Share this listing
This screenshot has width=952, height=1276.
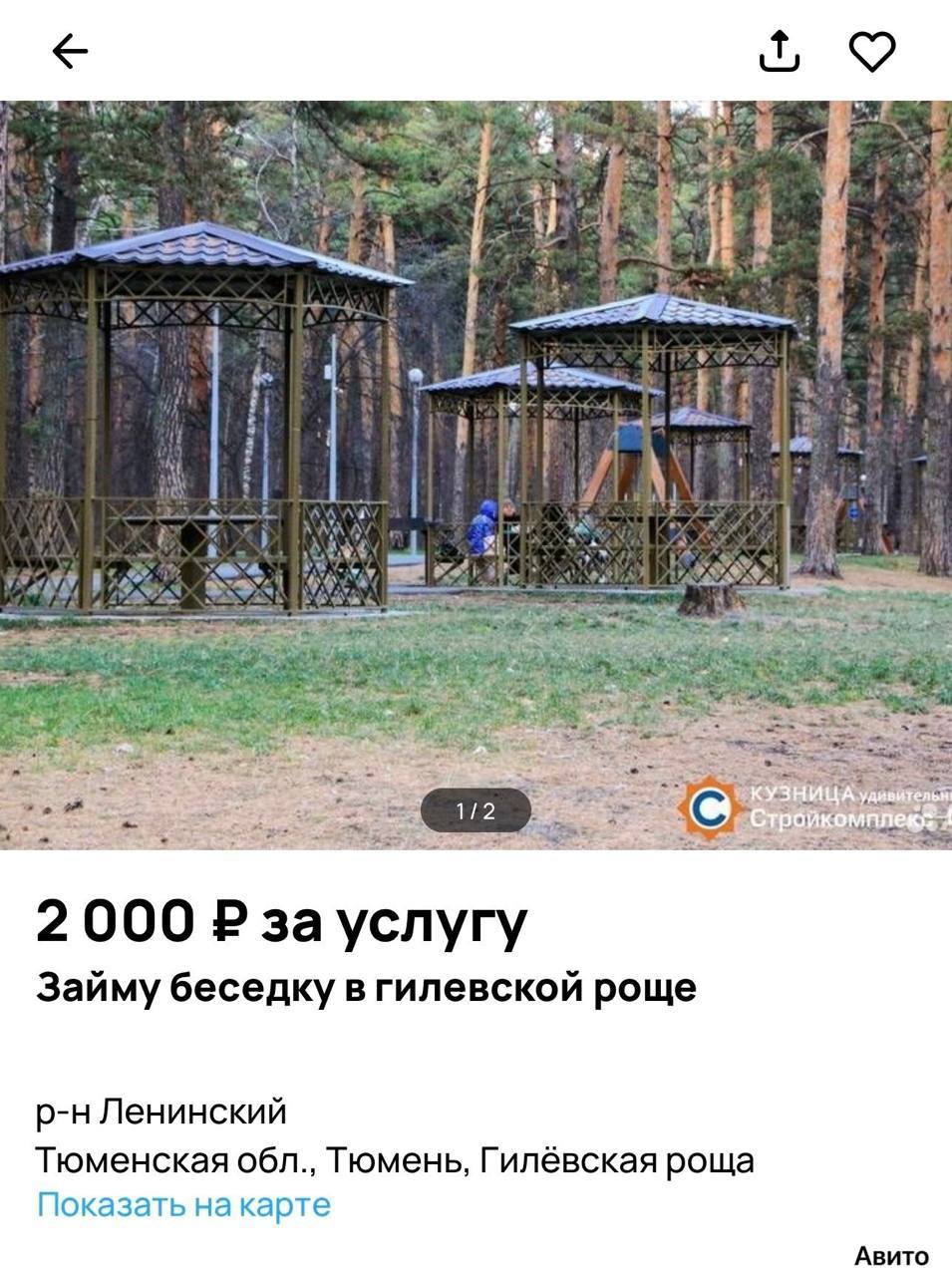[x=779, y=51]
